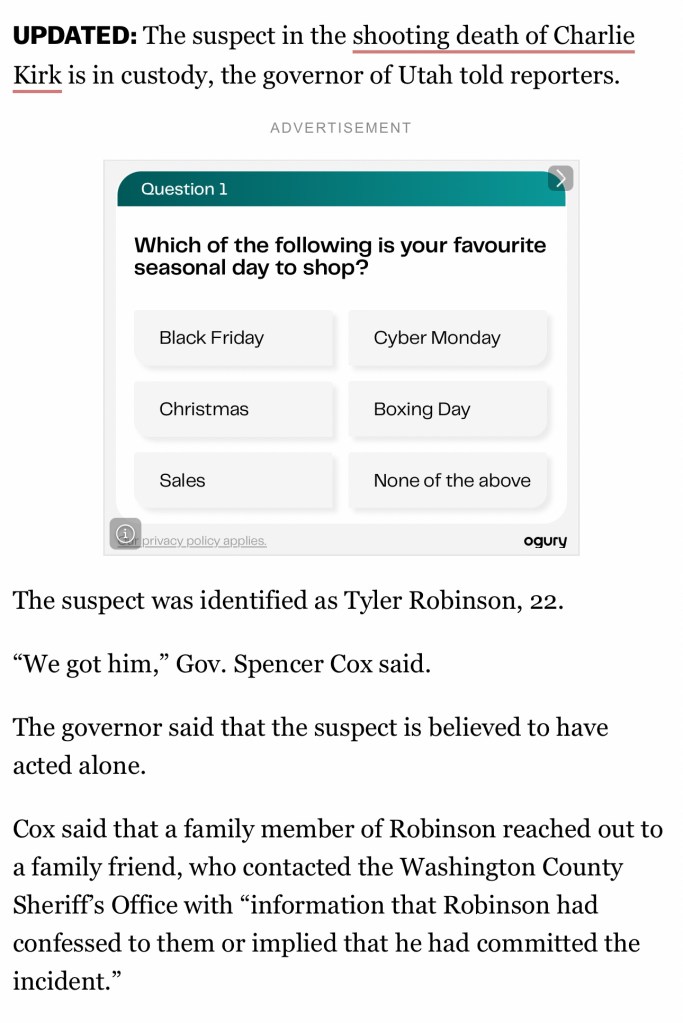Choose the Sales answer
This screenshot has width=683, height=1023.
coord(234,480)
